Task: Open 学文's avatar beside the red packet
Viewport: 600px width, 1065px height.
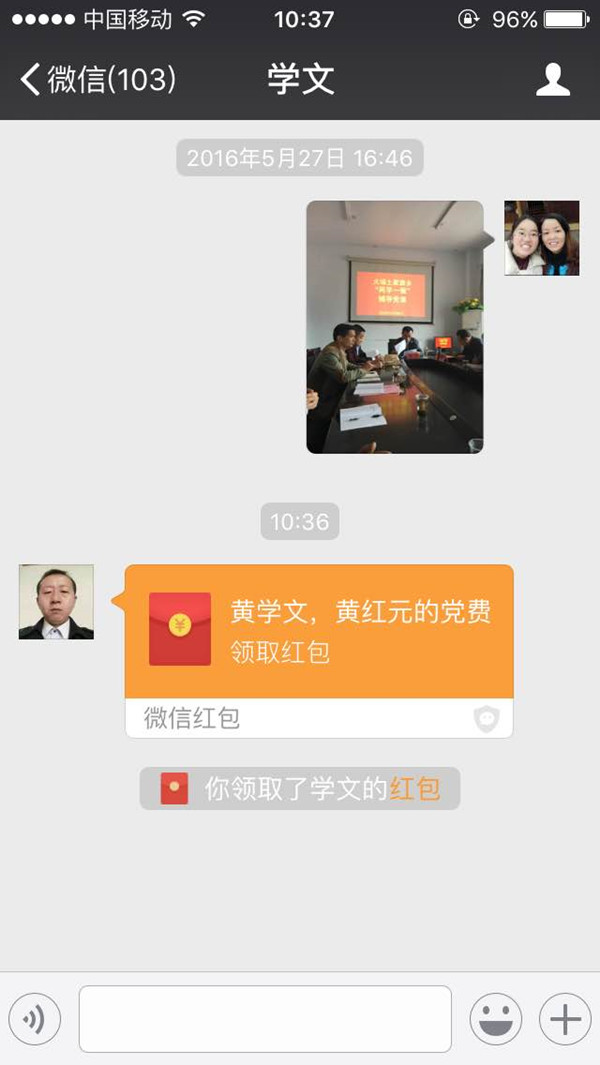Action: [56, 602]
